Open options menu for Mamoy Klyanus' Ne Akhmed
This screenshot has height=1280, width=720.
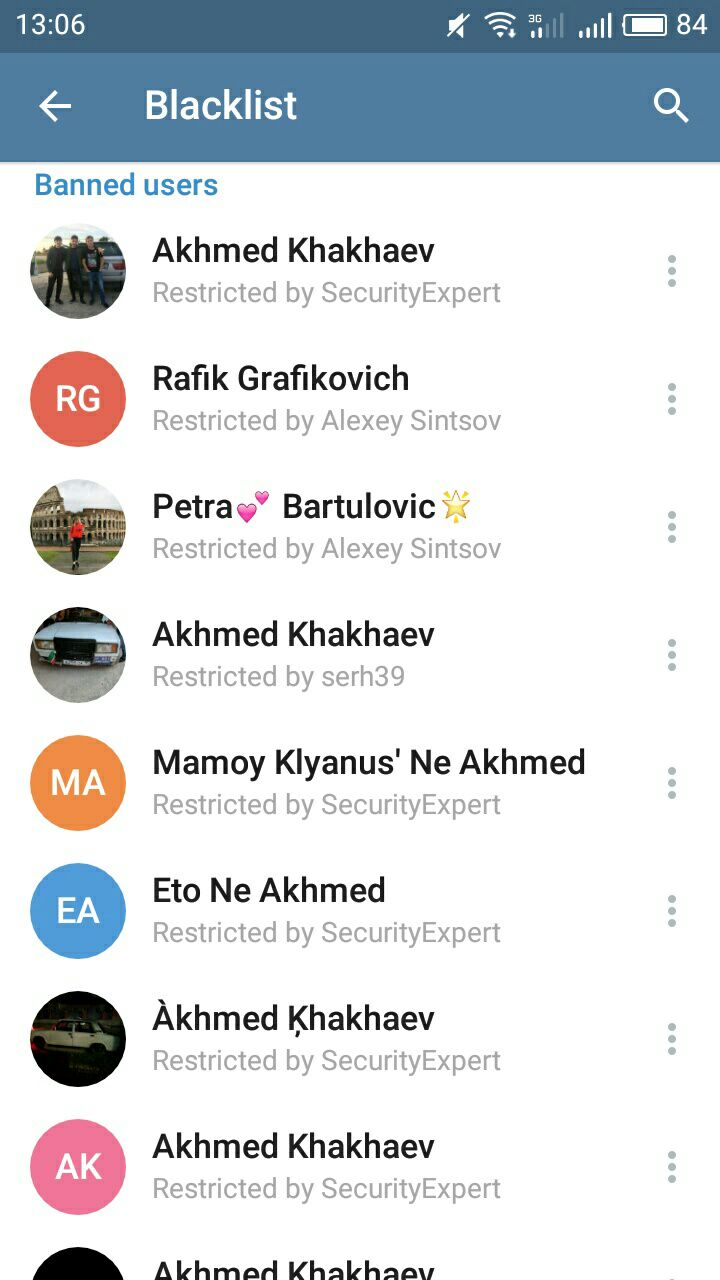672,783
